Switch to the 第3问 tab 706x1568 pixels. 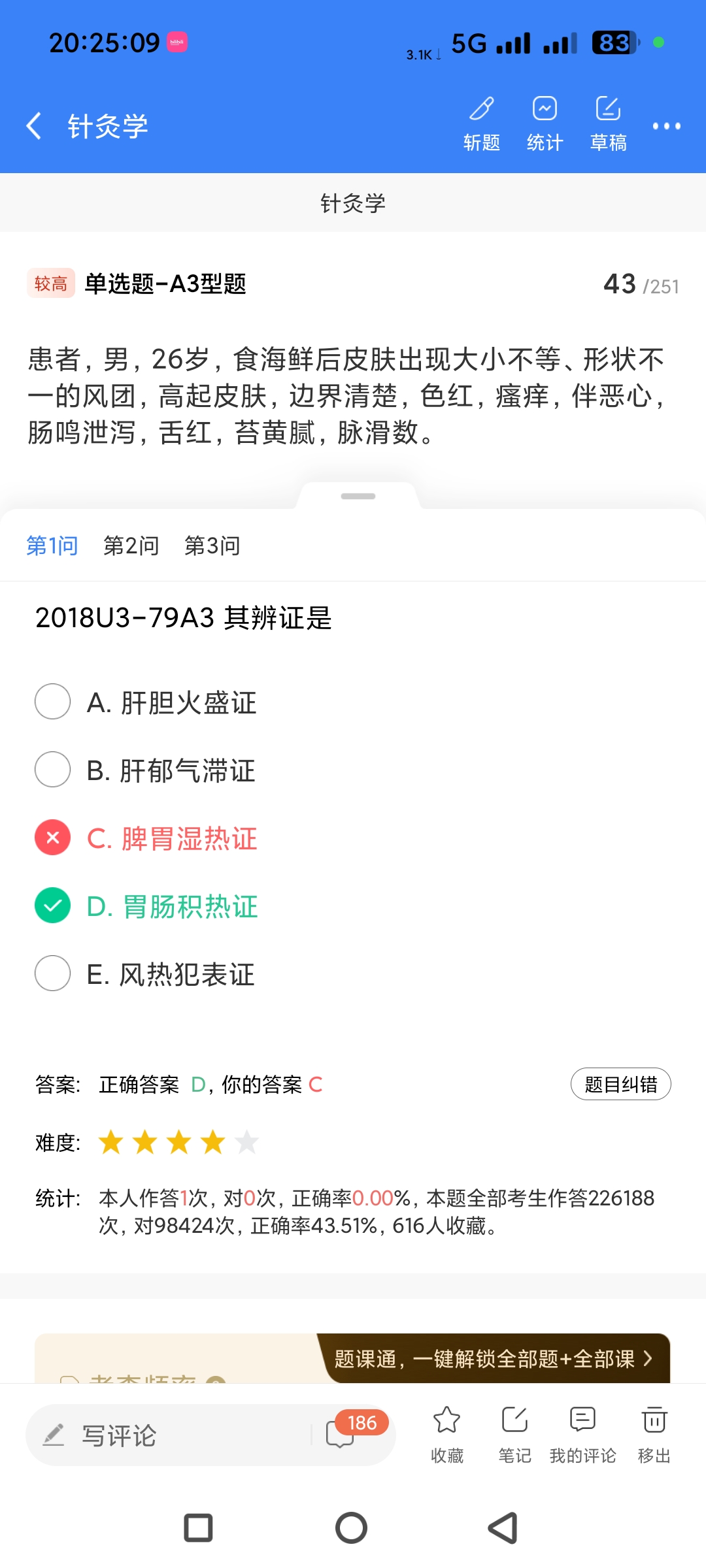pos(212,546)
